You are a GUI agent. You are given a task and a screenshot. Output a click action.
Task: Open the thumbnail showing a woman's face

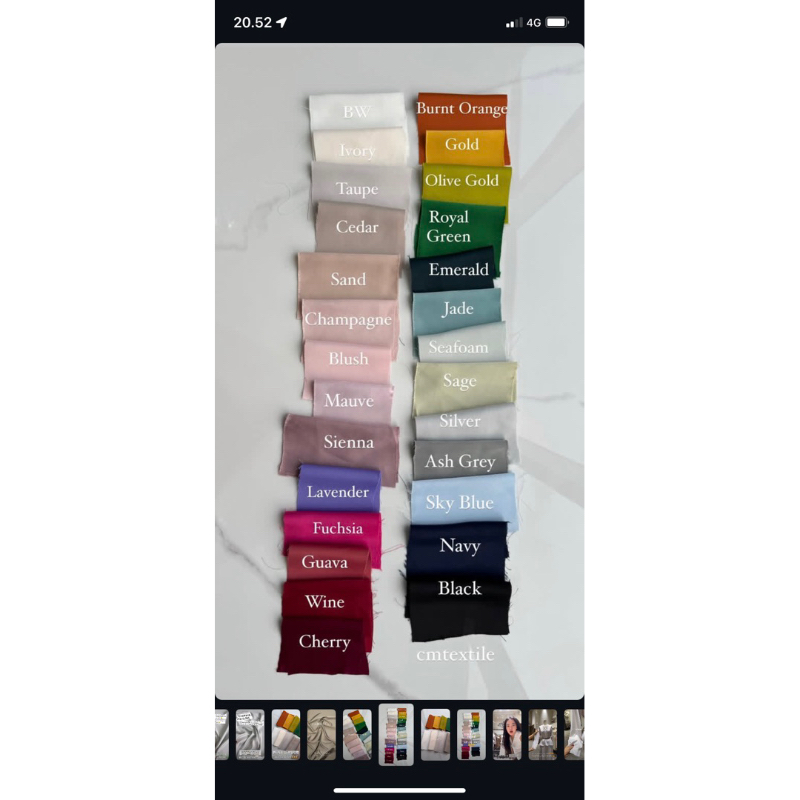click(x=507, y=734)
